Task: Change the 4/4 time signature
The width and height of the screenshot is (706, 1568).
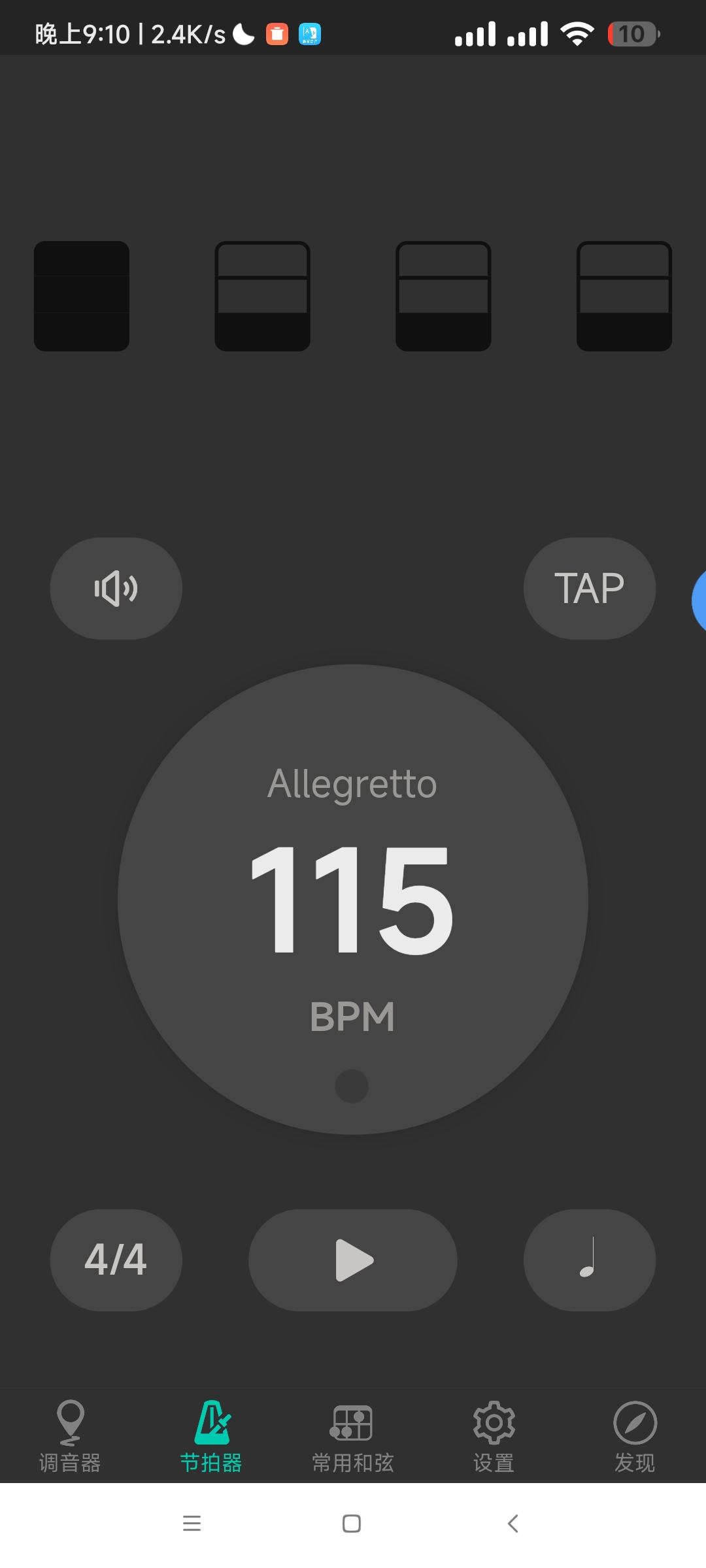Action: (116, 1260)
